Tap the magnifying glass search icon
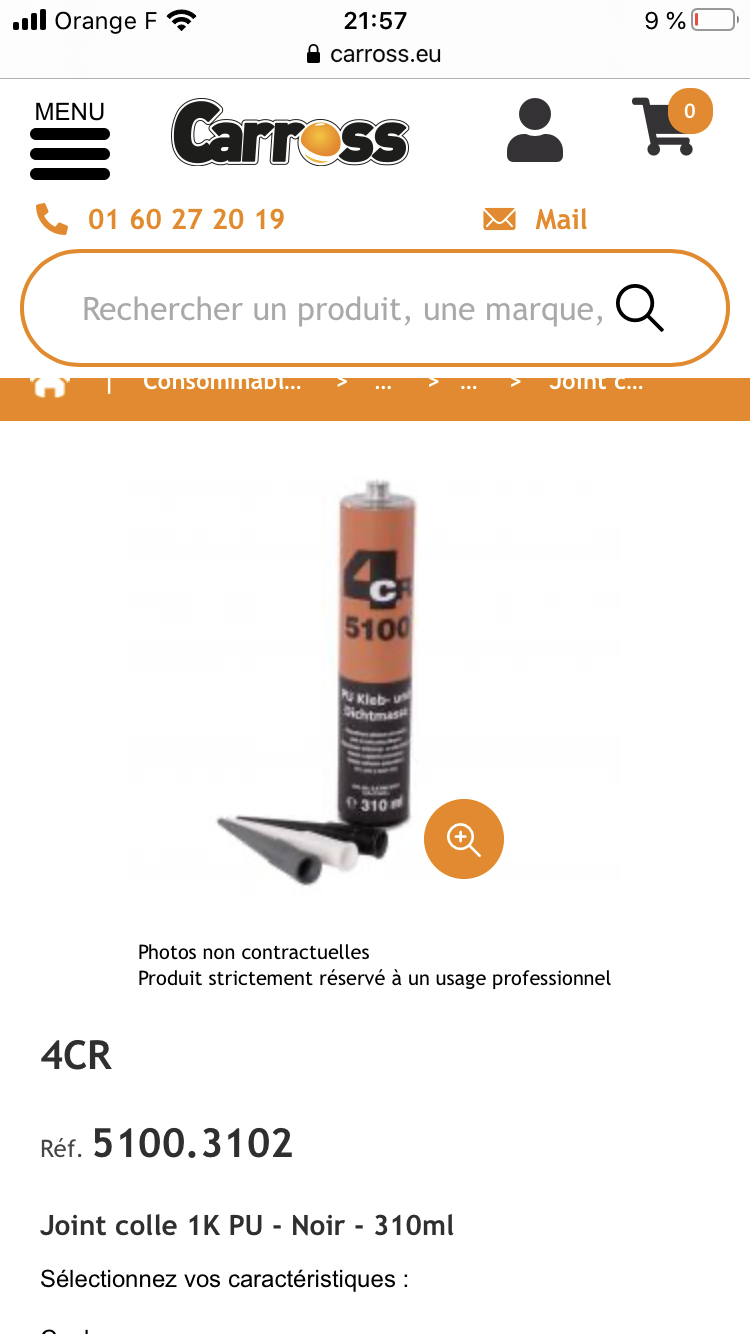 640,308
